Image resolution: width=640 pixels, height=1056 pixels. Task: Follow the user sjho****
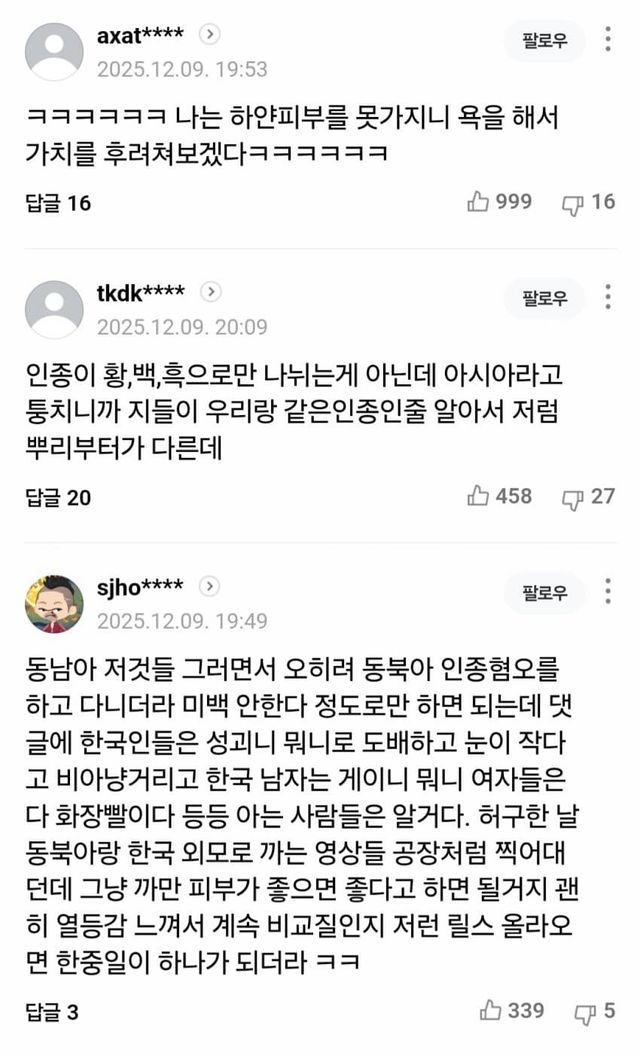544,593
